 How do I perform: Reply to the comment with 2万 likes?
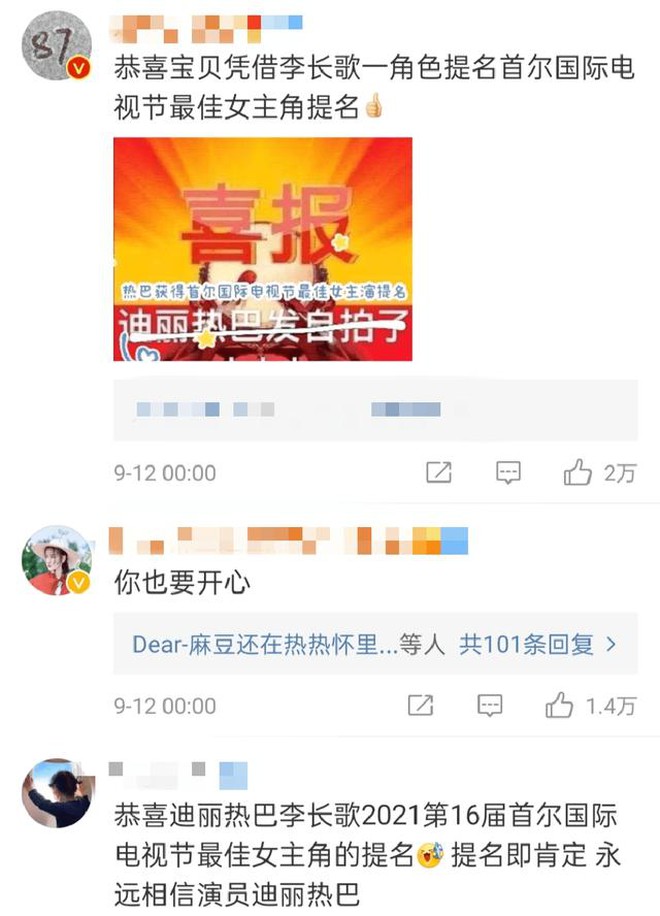509,473
